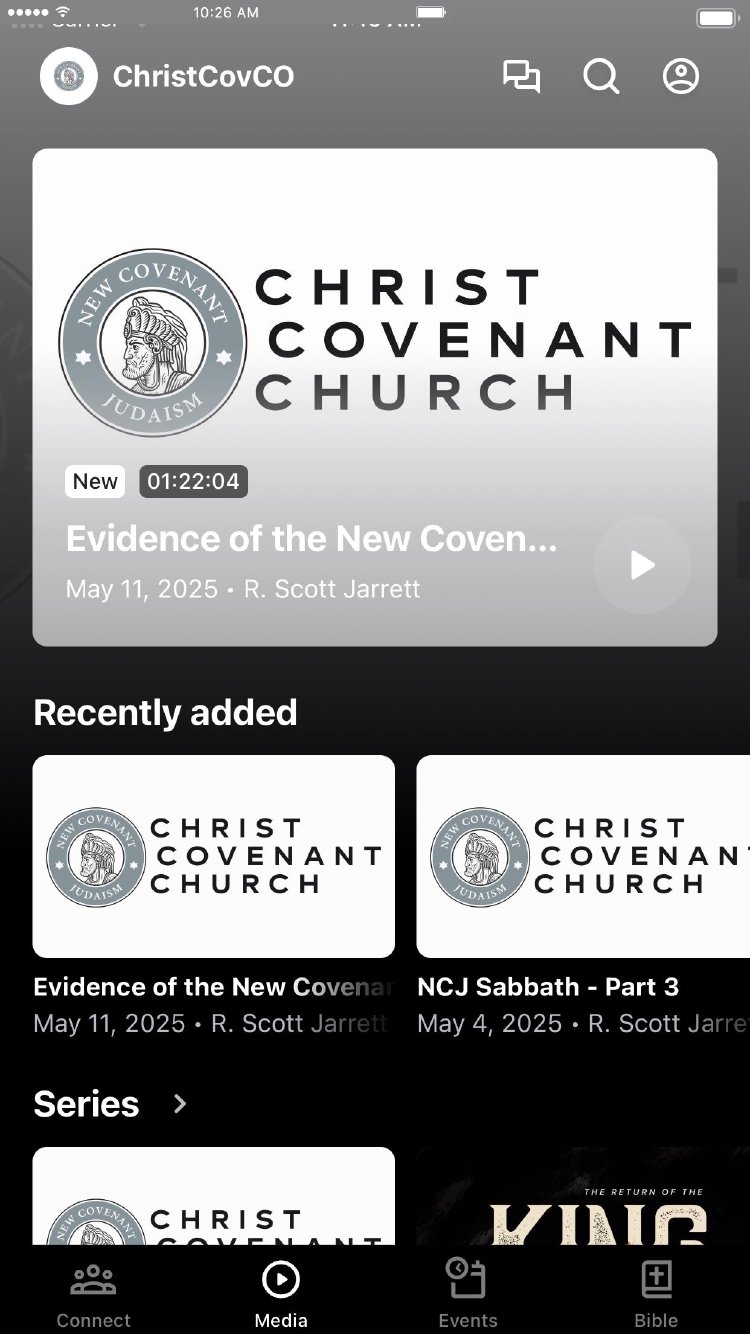This screenshot has width=750, height=1334.
Task: Open the messages chat icon
Action: (x=521, y=77)
